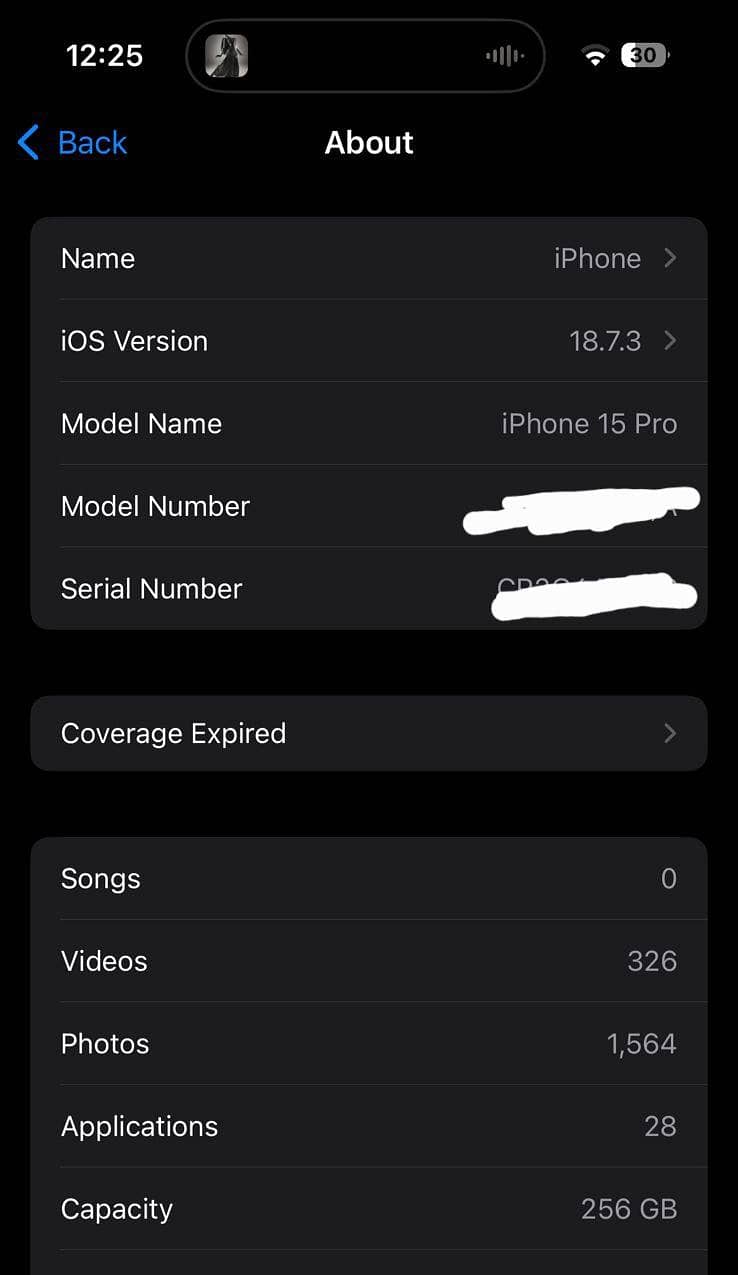Go Back to previous screen
Screen dimensions: 738x1275
coord(71,142)
